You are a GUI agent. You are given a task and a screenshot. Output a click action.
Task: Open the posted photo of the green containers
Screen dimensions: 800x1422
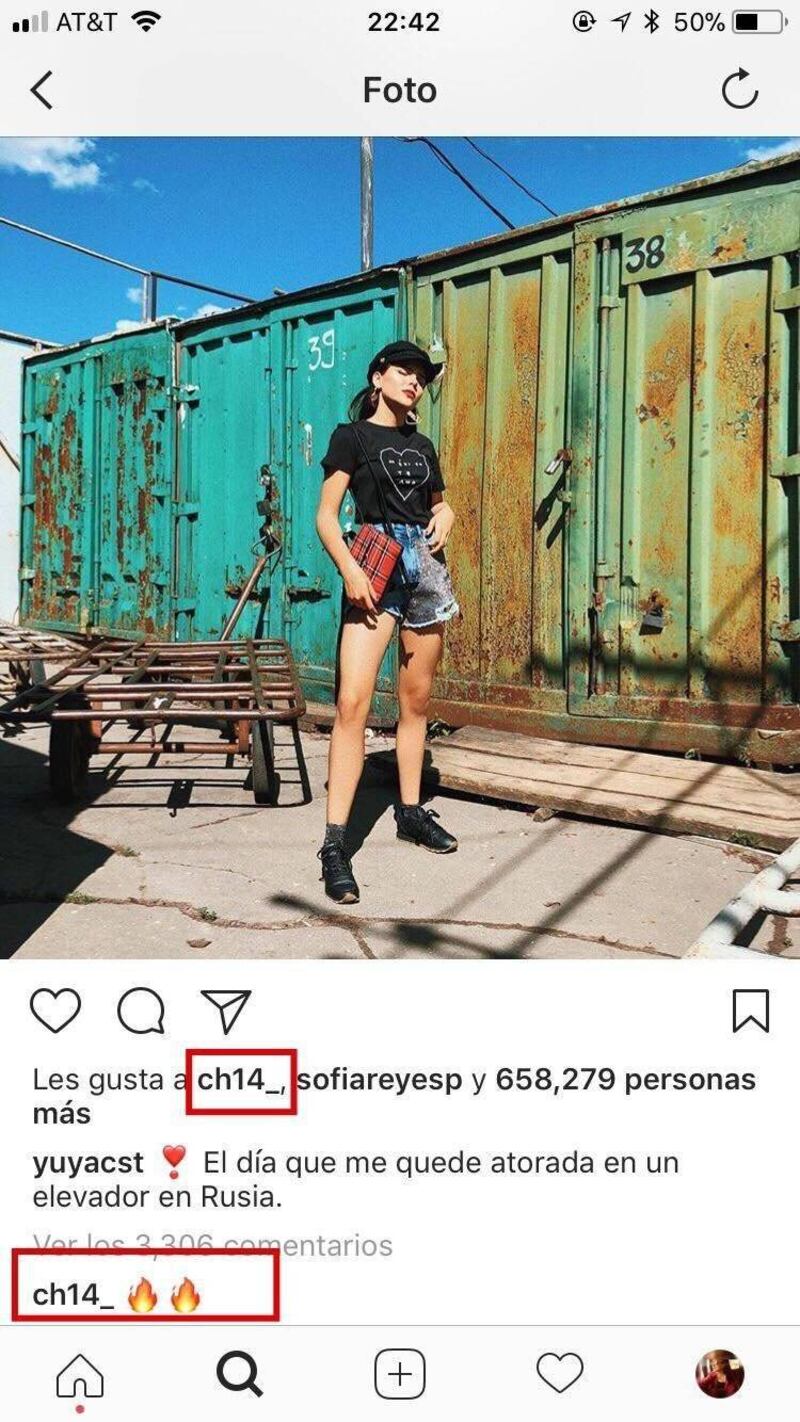coord(400,547)
